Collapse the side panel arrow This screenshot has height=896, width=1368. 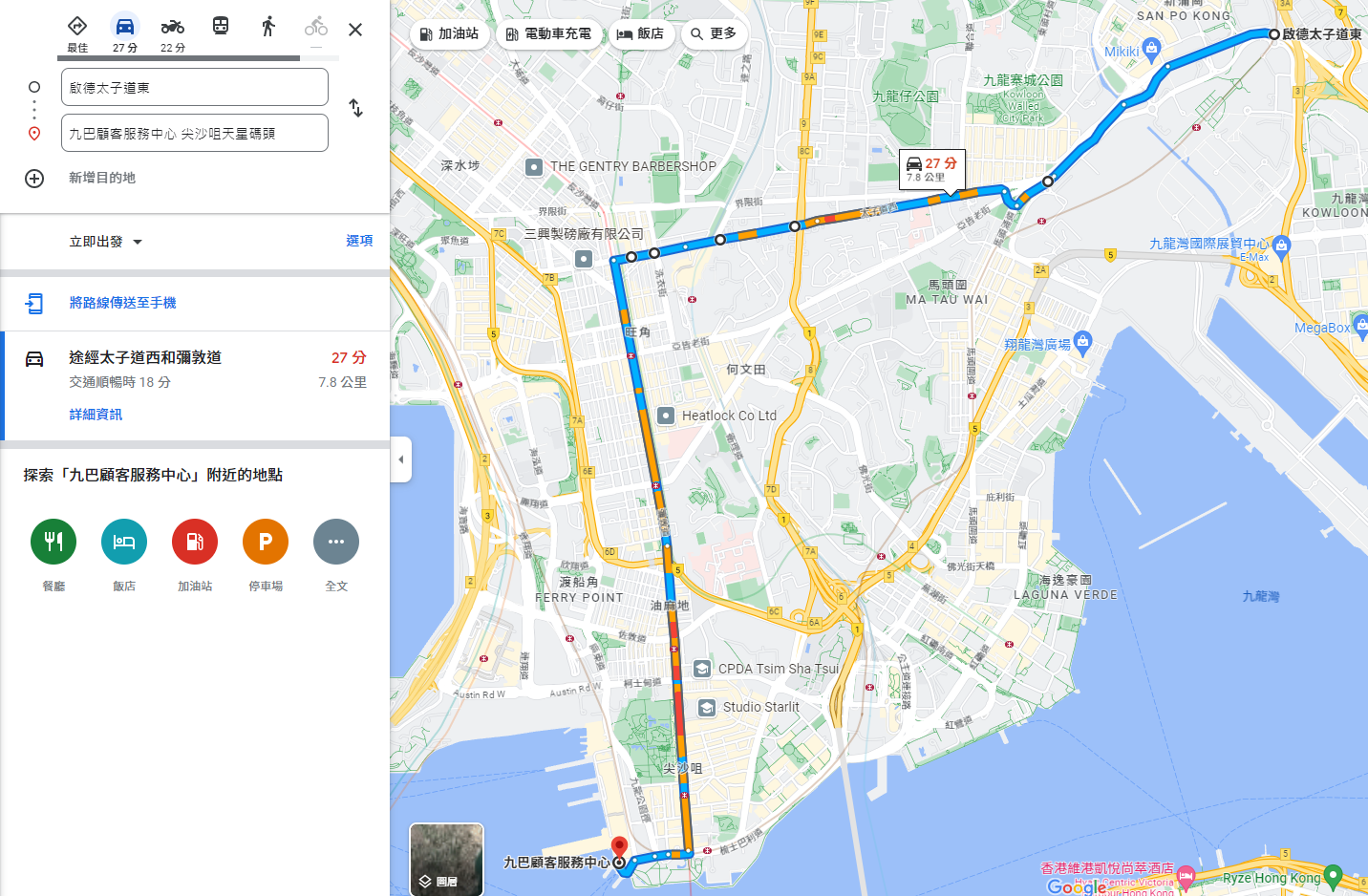tap(400, 459)
